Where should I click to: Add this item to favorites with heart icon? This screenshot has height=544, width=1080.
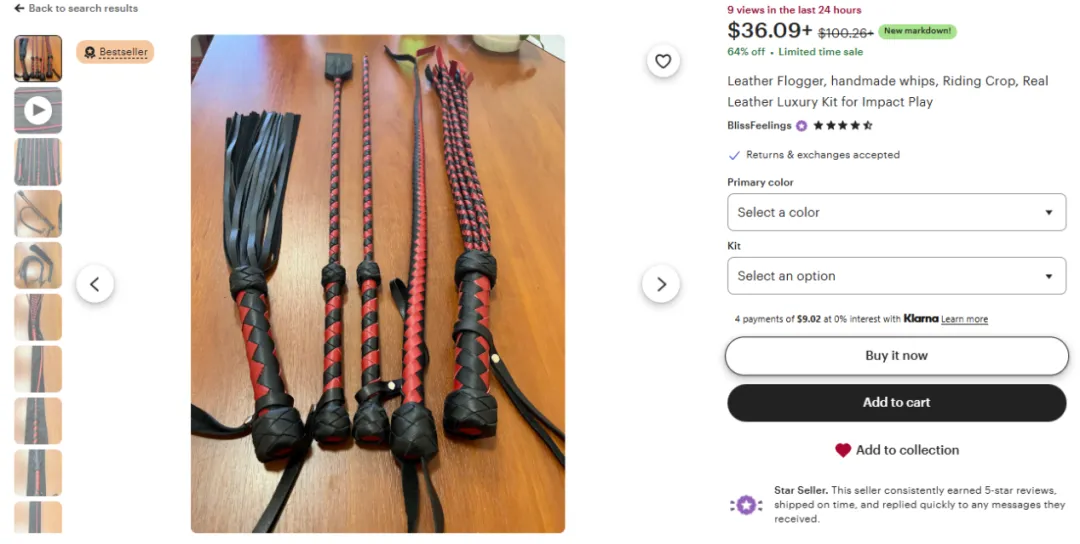click(662, 61)
